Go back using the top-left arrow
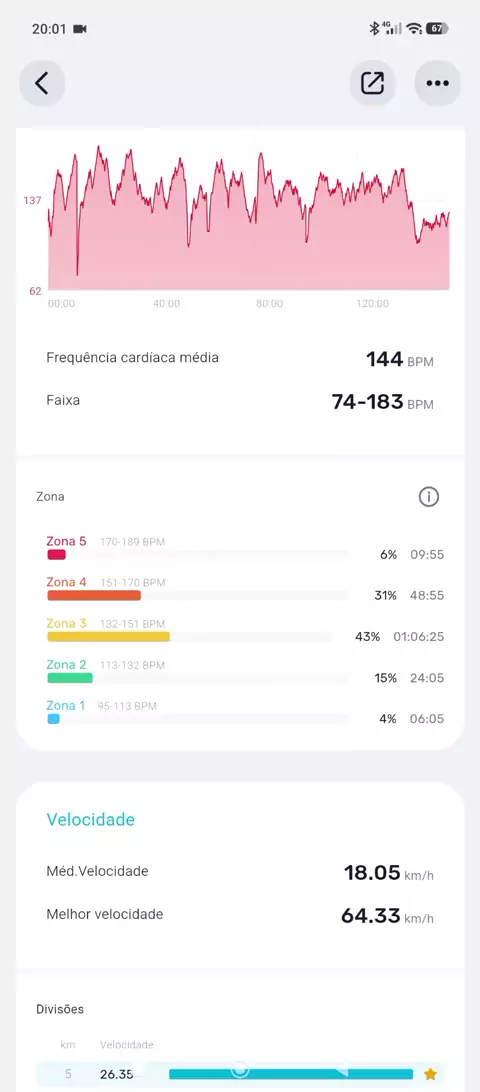 (x=42, y=84)
